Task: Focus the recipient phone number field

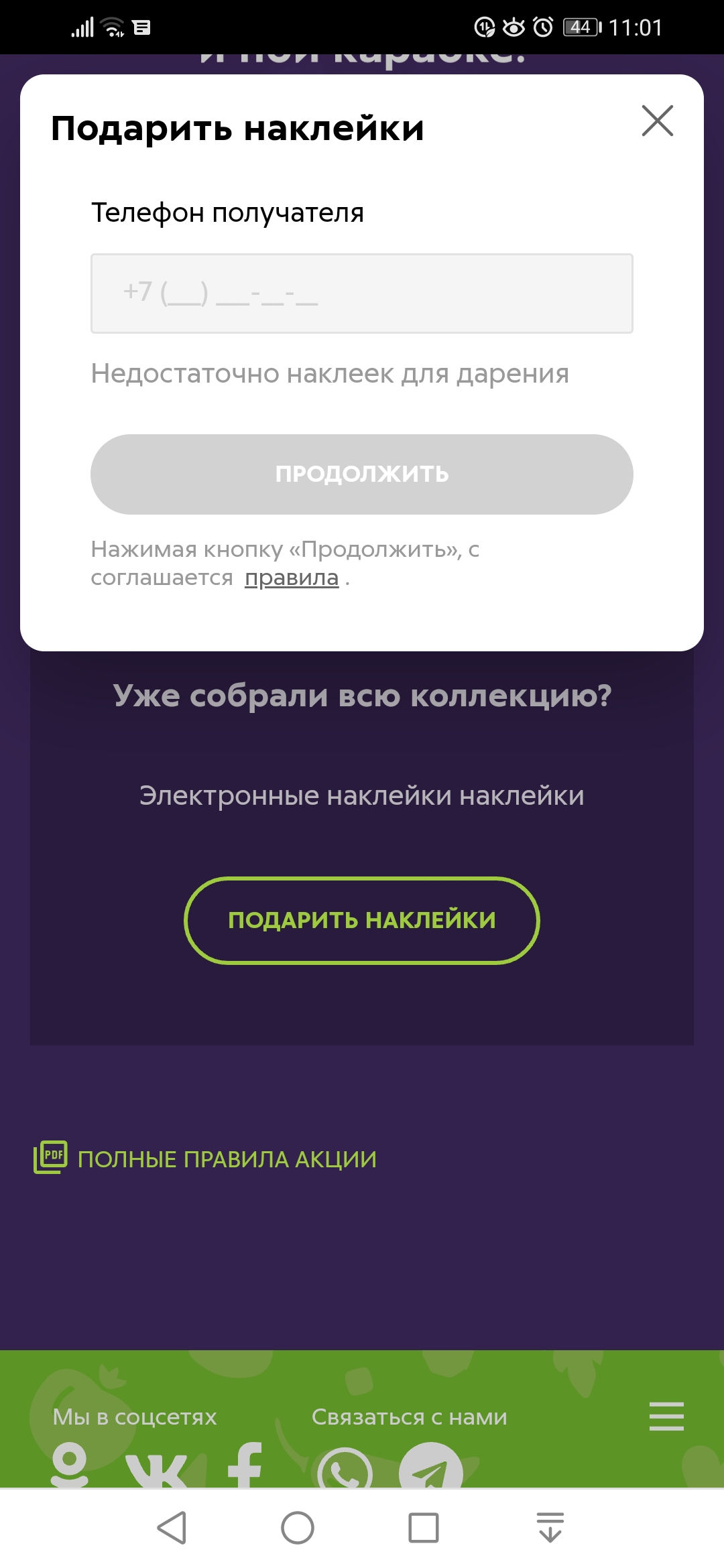Action: click(x=362, y=293)
